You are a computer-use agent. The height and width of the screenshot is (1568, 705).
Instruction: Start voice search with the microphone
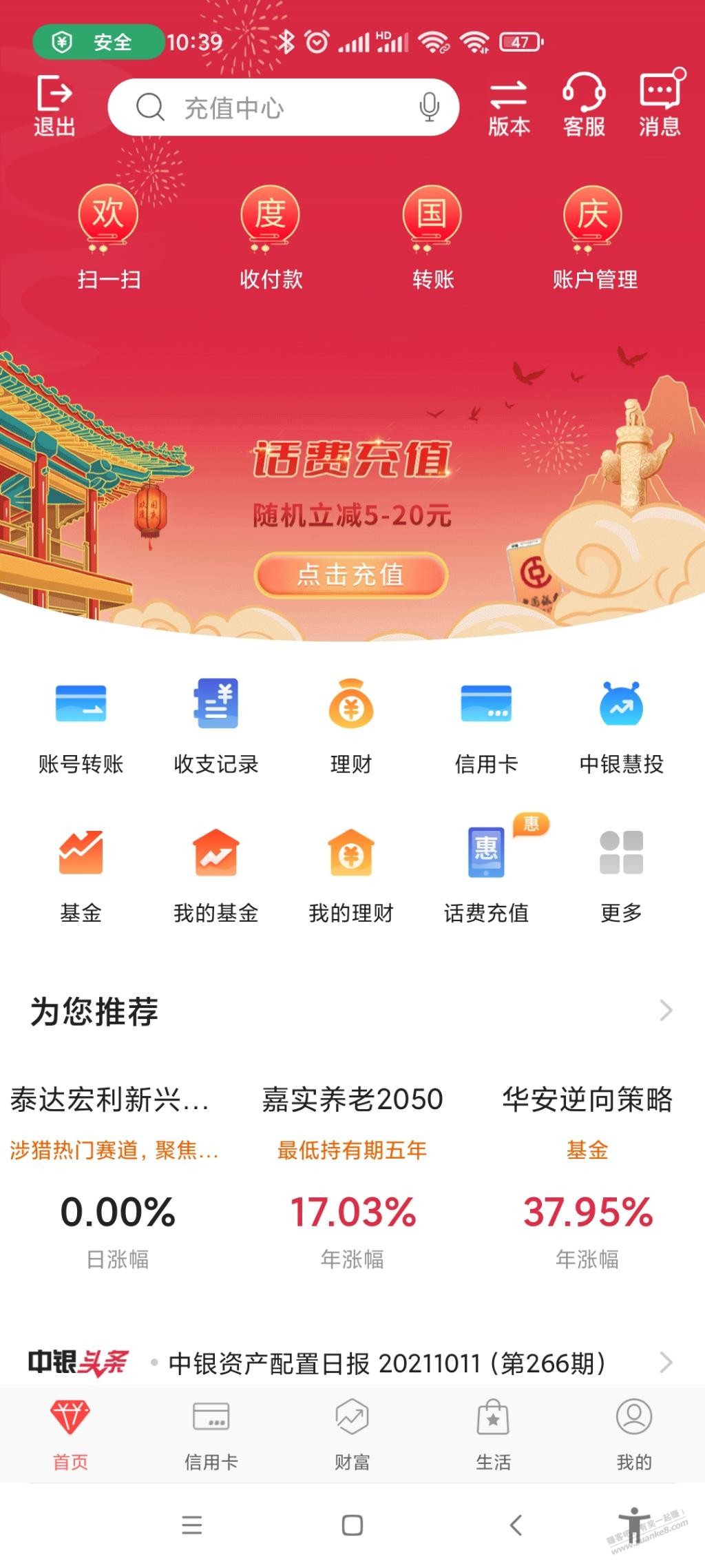click(x=429, y=107)
